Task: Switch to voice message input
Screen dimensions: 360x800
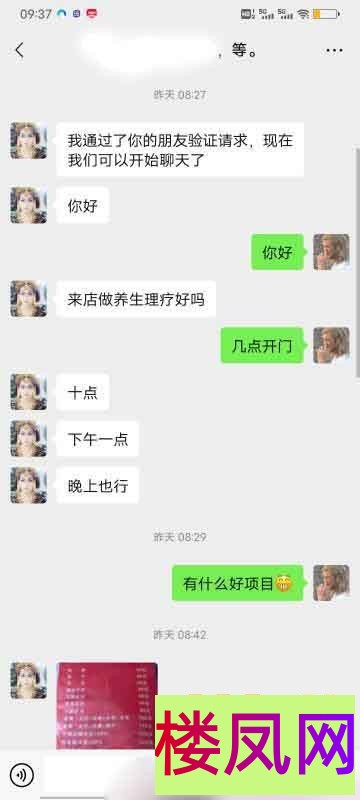Action: 21,775
